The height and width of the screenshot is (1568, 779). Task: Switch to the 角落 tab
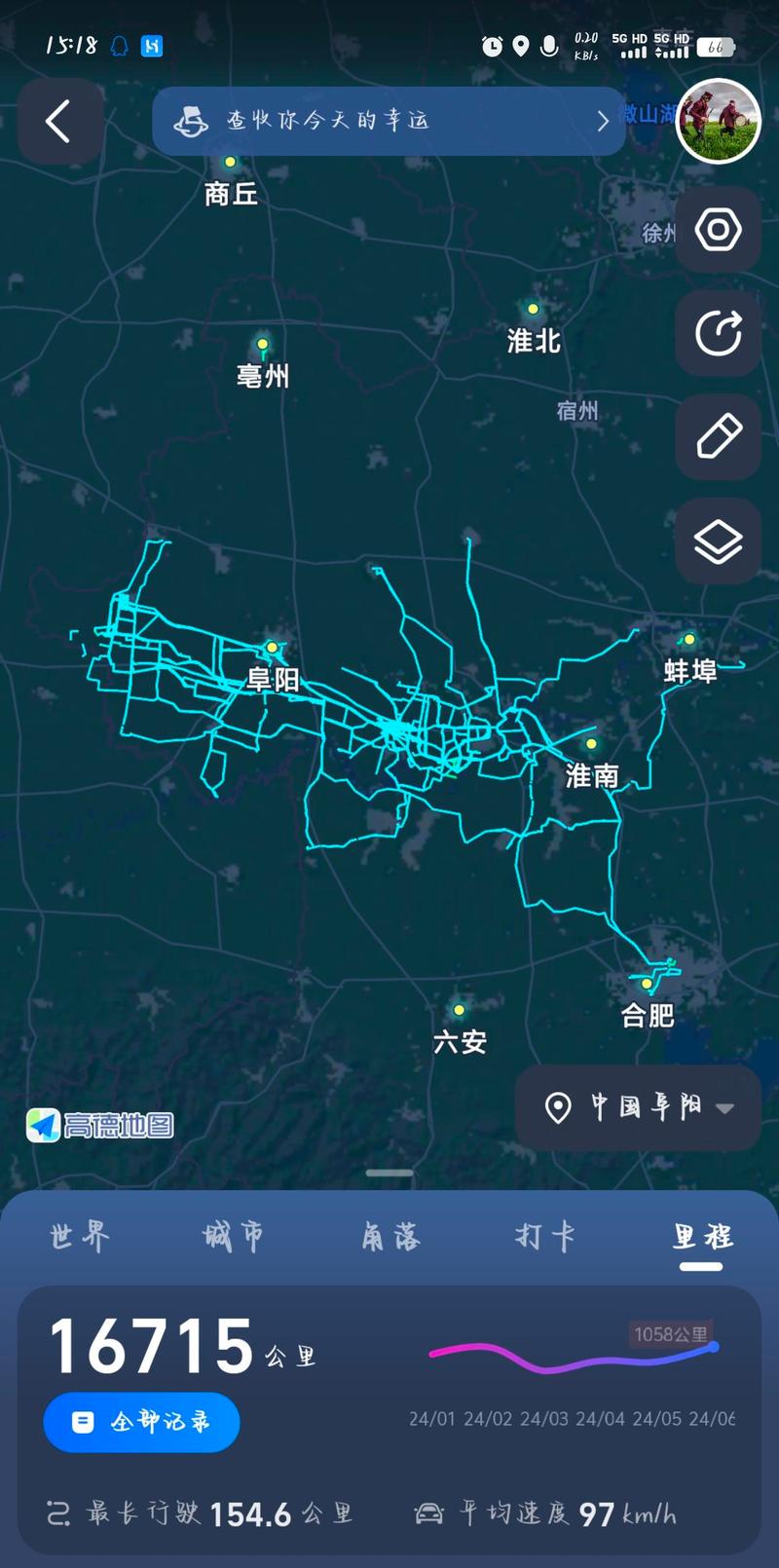point(389,1237)
